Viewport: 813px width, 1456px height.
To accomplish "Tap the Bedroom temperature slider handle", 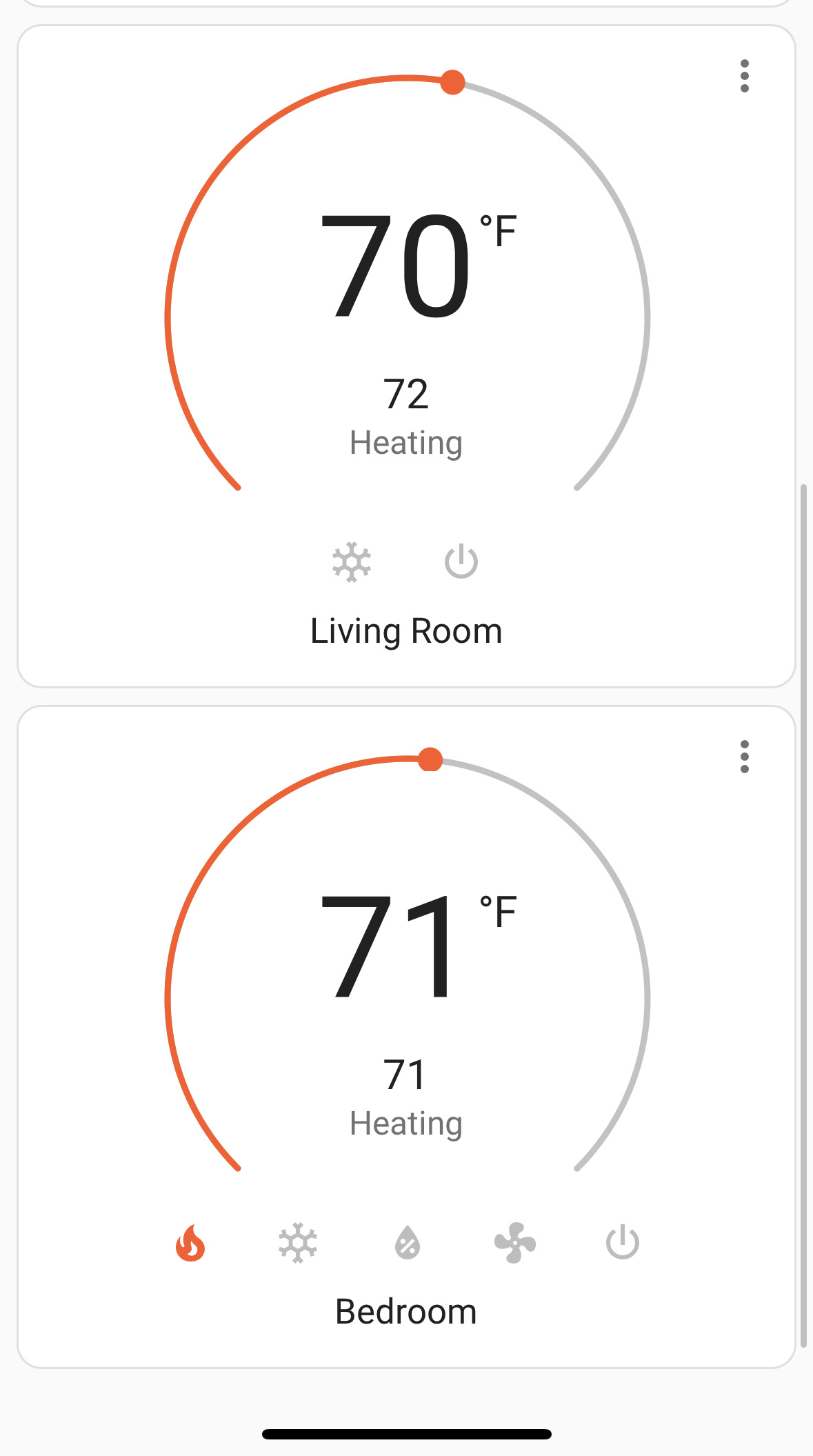I will click(x=430, y=759).
